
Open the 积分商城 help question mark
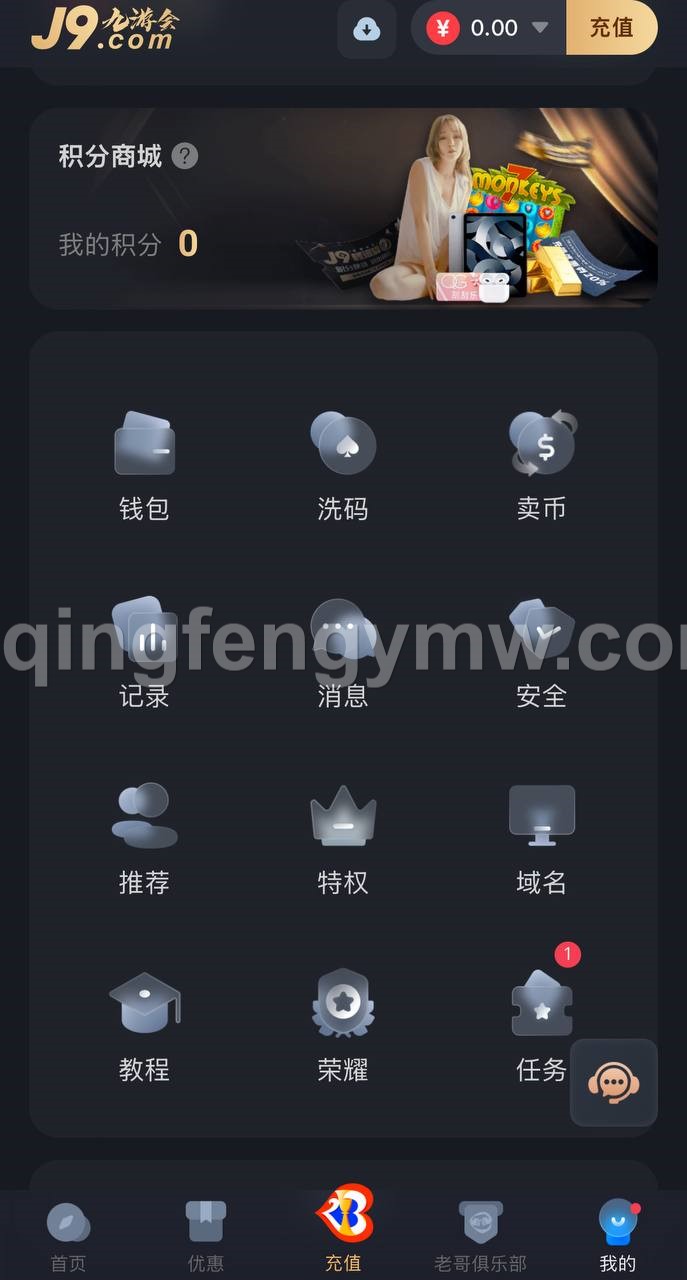[x=185, y=156]
